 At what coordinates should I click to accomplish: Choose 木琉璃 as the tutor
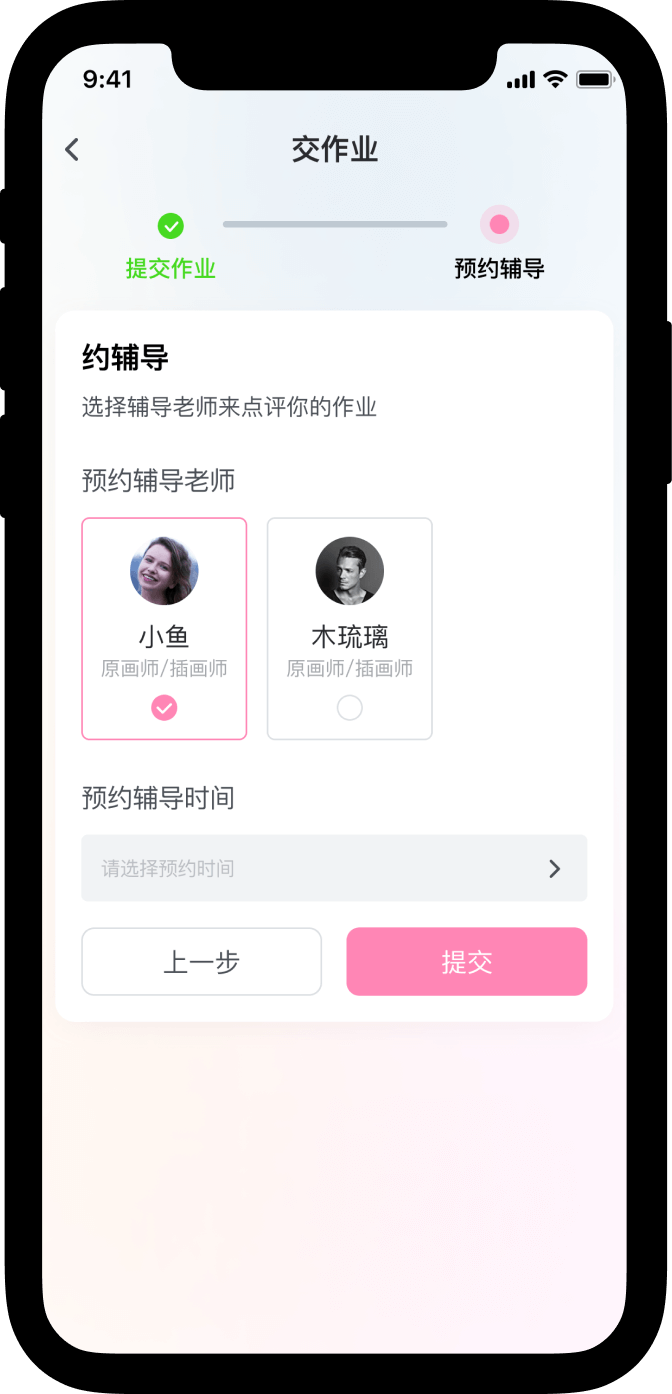tap(349, 628)
